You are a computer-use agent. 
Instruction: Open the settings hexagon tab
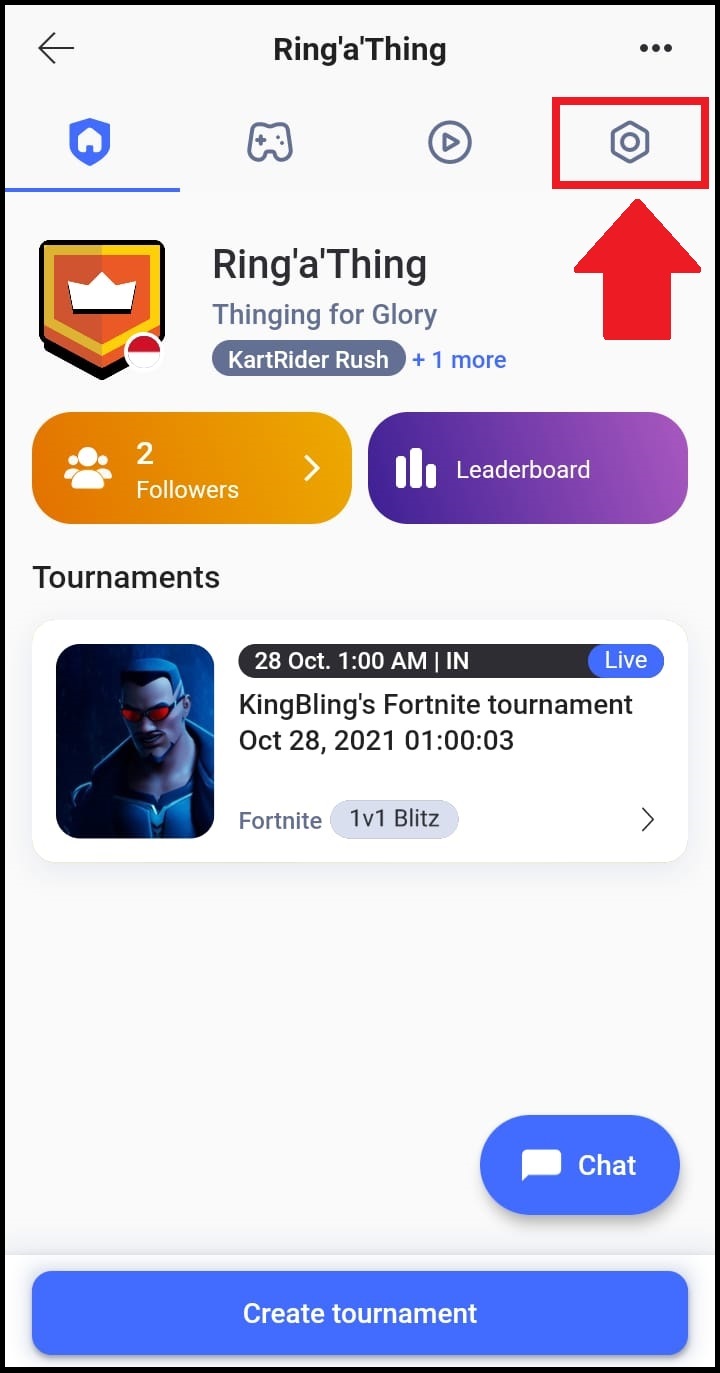pyautogui.click(x=629, y=142)
